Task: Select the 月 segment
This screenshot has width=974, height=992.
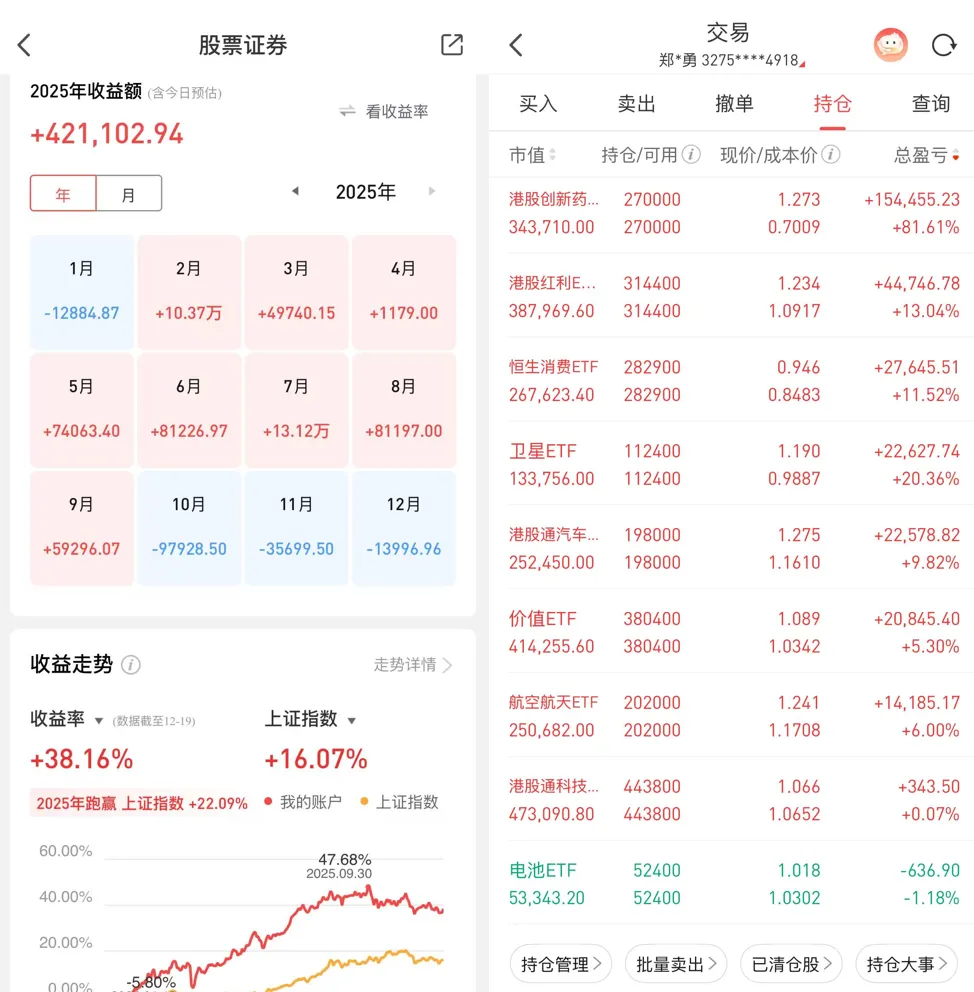Action: [128, 194]
